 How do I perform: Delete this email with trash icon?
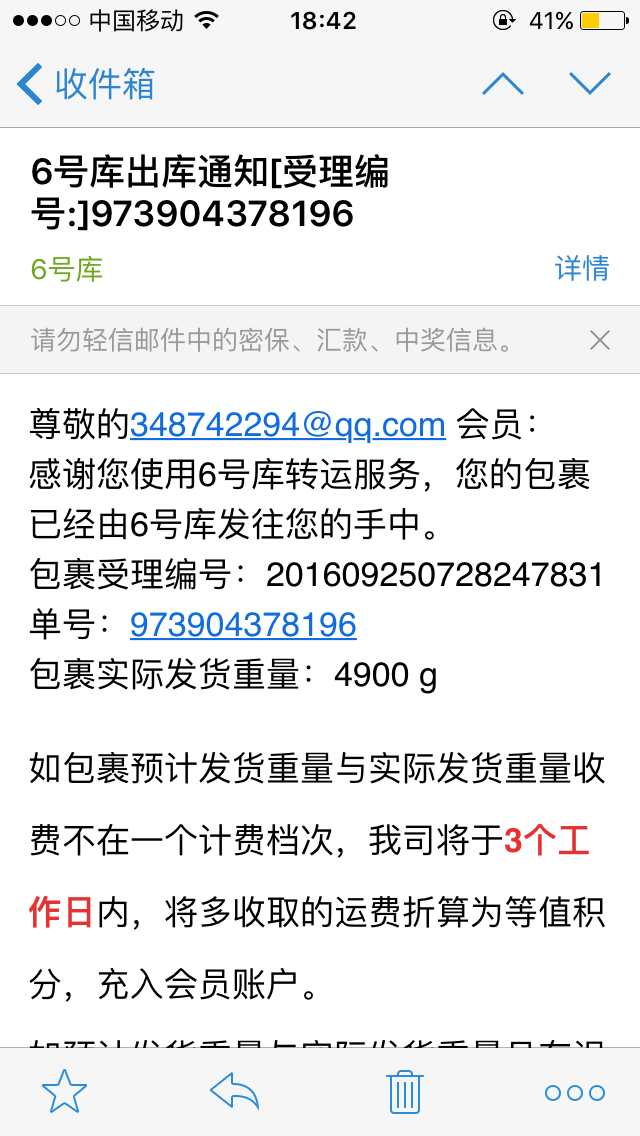404,1092
